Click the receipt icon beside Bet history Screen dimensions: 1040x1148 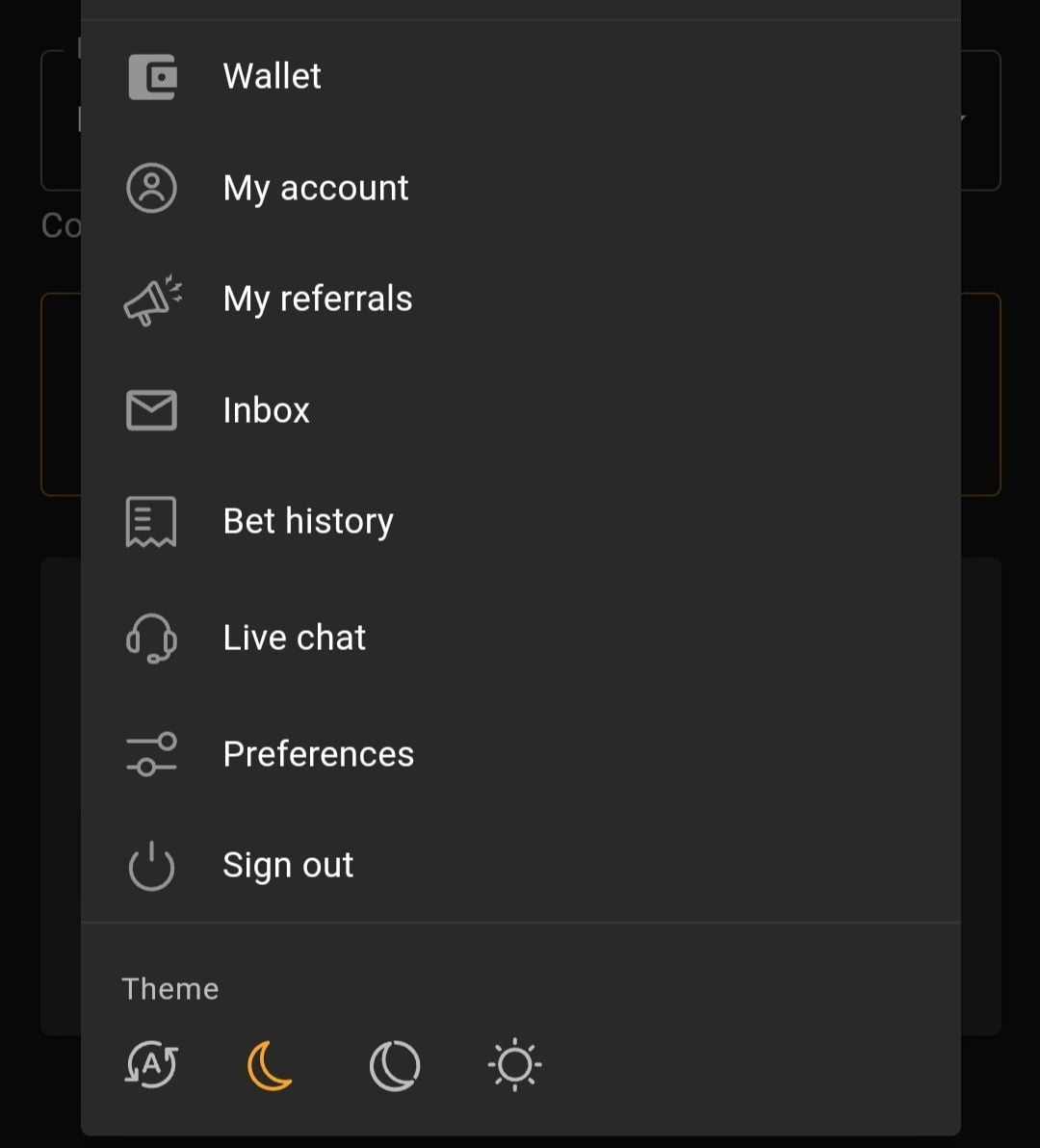(x=151, y=520)
